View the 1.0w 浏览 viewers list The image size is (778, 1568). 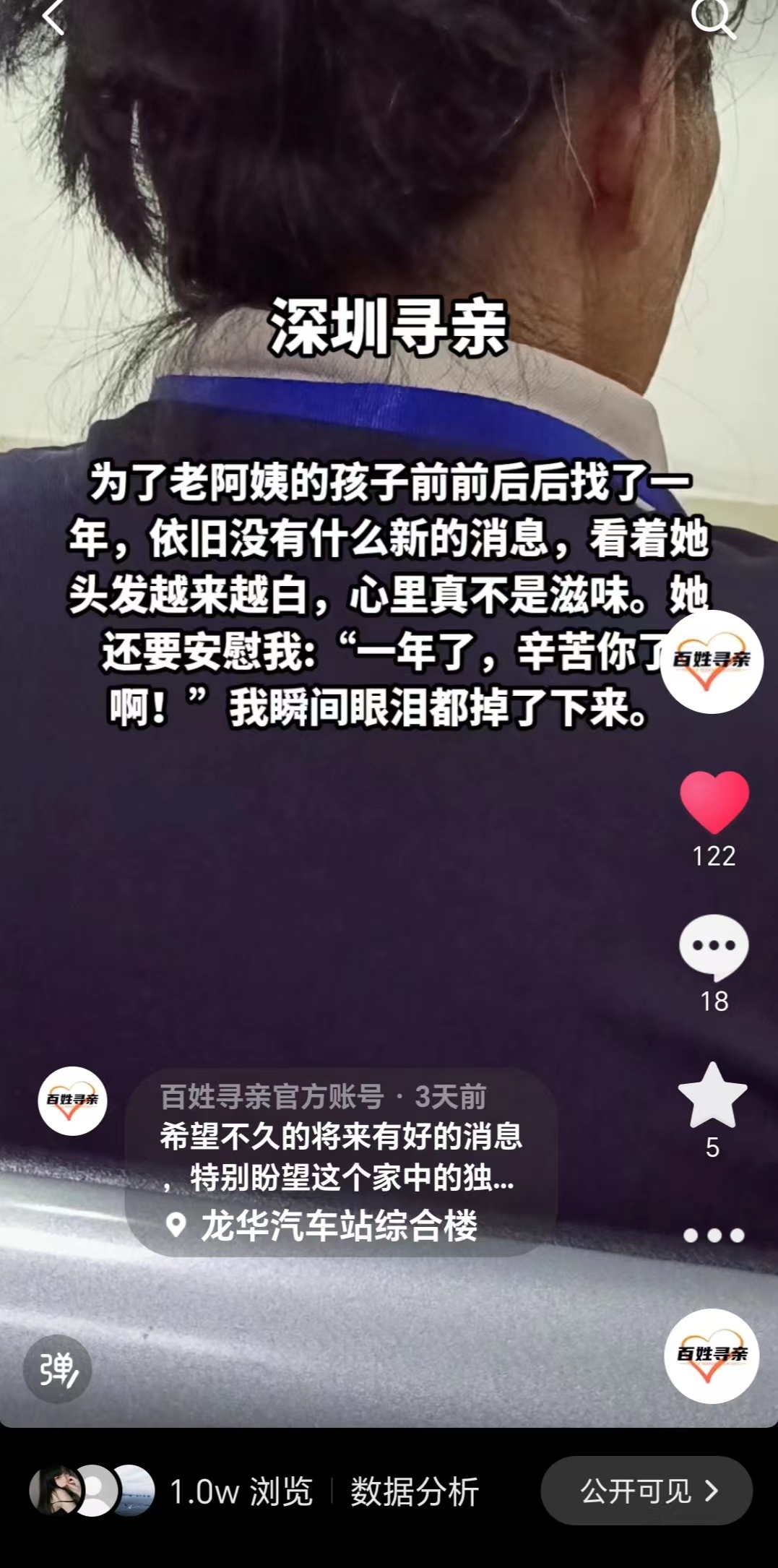click(241, 1492)
